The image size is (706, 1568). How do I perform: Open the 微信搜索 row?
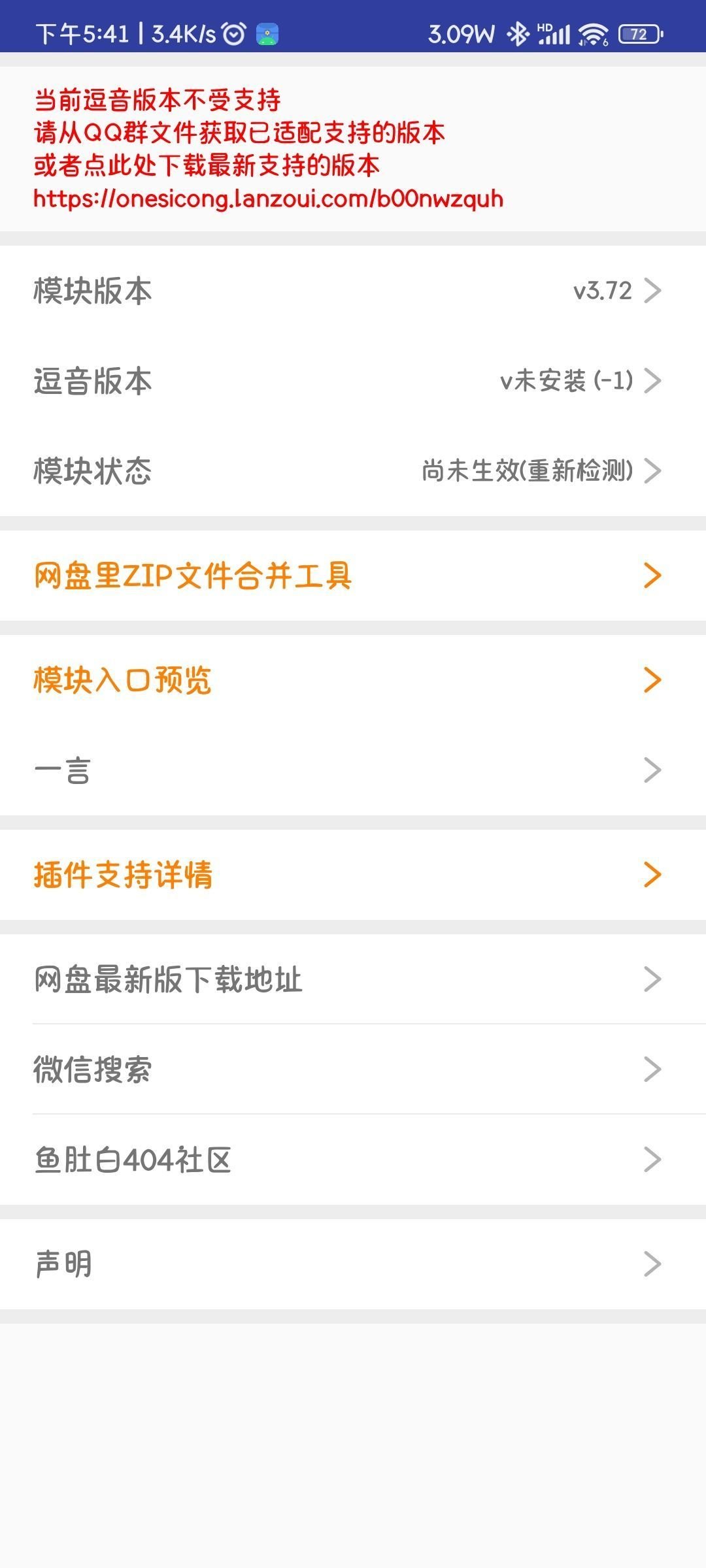(x=353, y=1070)
